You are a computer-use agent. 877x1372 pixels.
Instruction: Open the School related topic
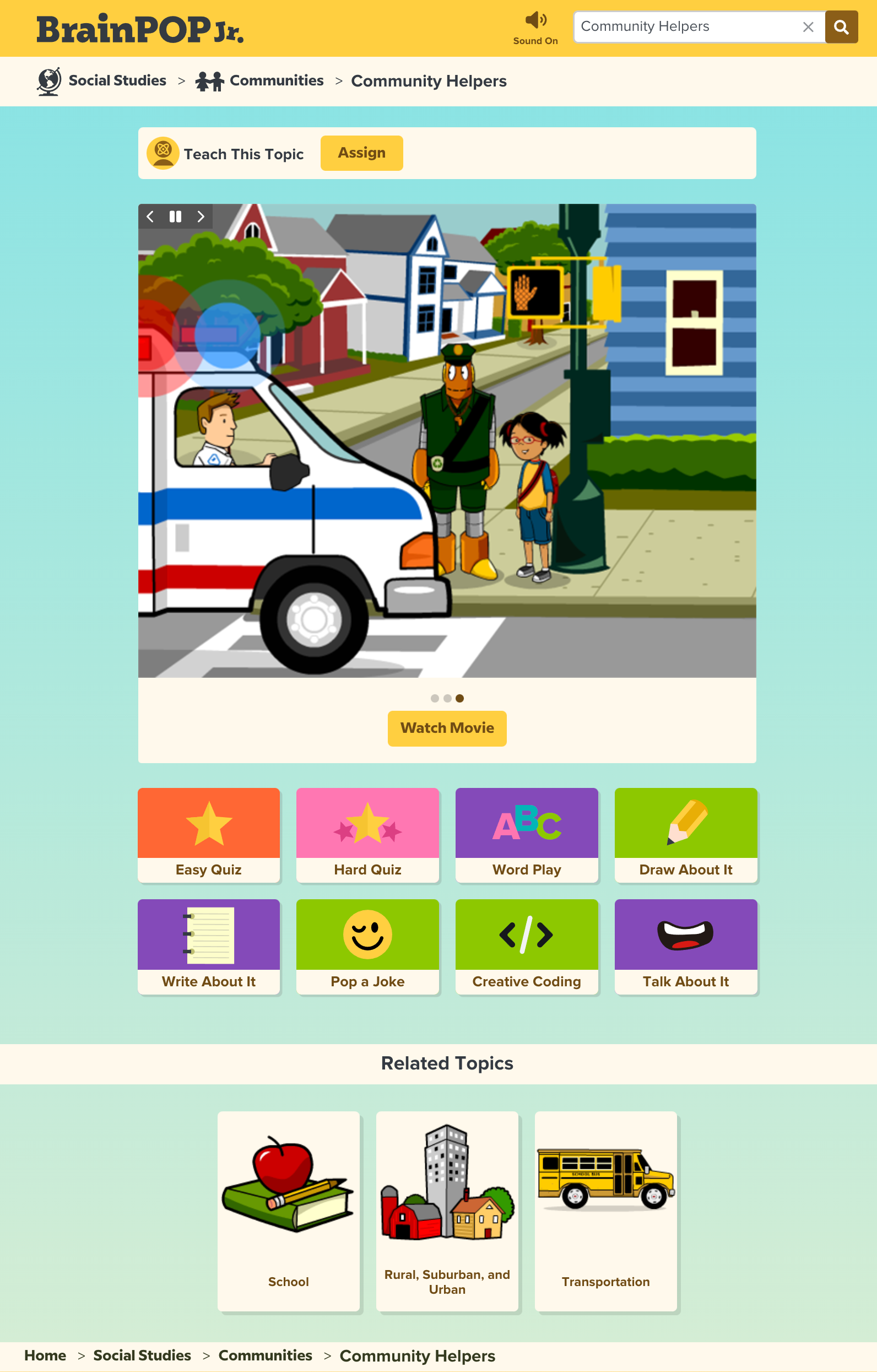[x=288, y=1210]
